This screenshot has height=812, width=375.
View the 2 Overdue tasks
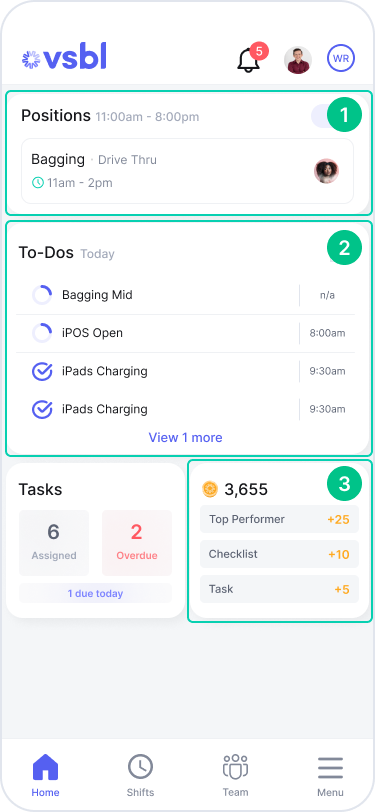pyautogui.click(x=137, y=543)
